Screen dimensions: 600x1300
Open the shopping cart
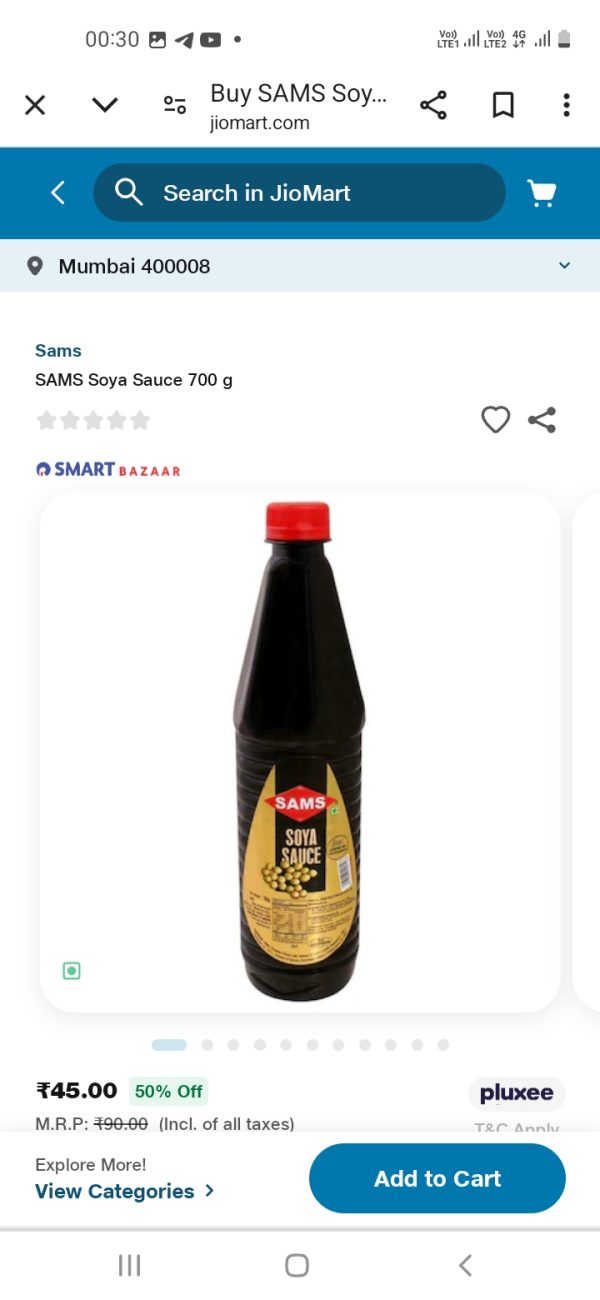pyautogui.click(x=542, y=193)
